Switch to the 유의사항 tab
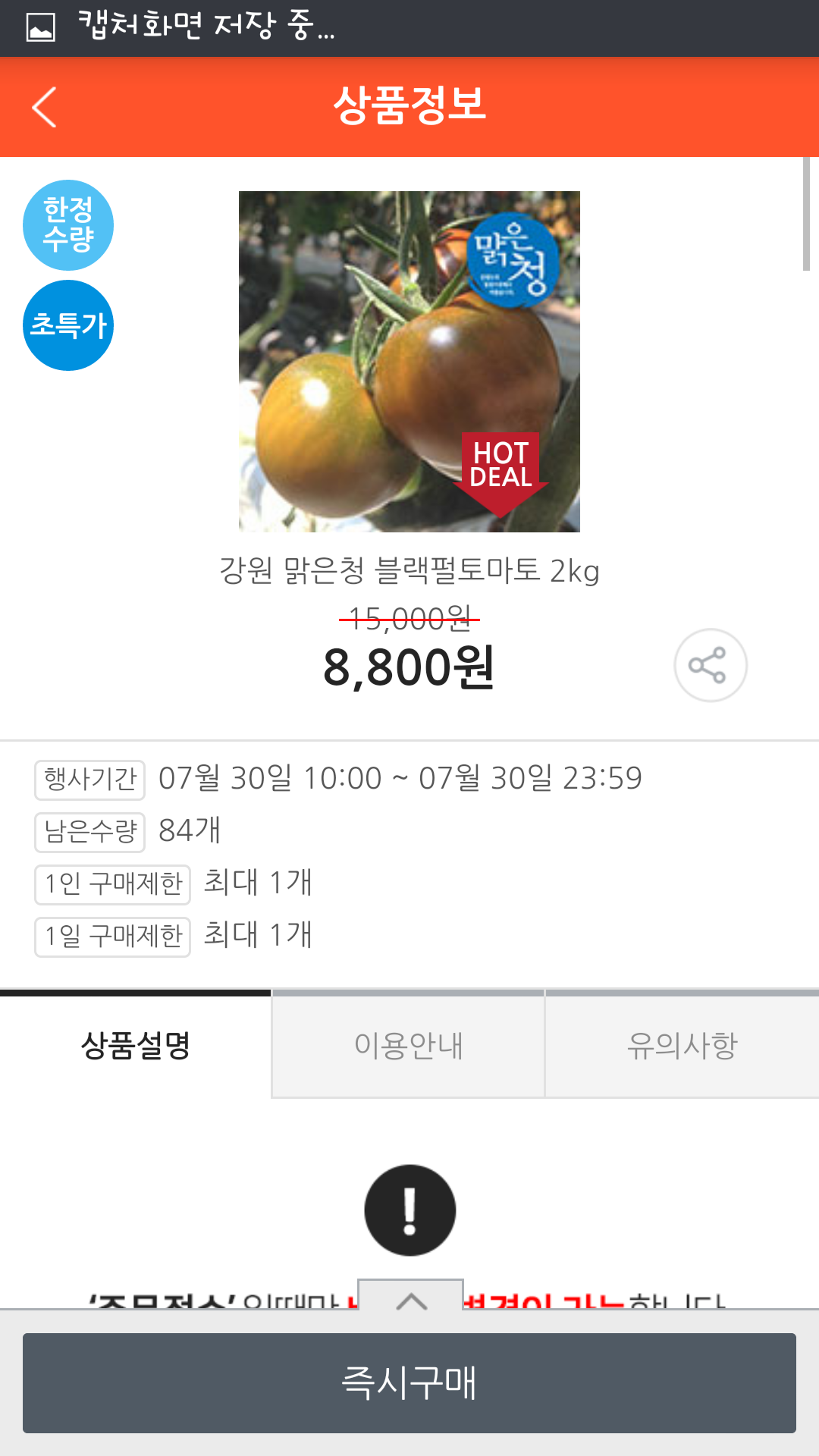This screenshot has height=1456, width=819. 682,1046
